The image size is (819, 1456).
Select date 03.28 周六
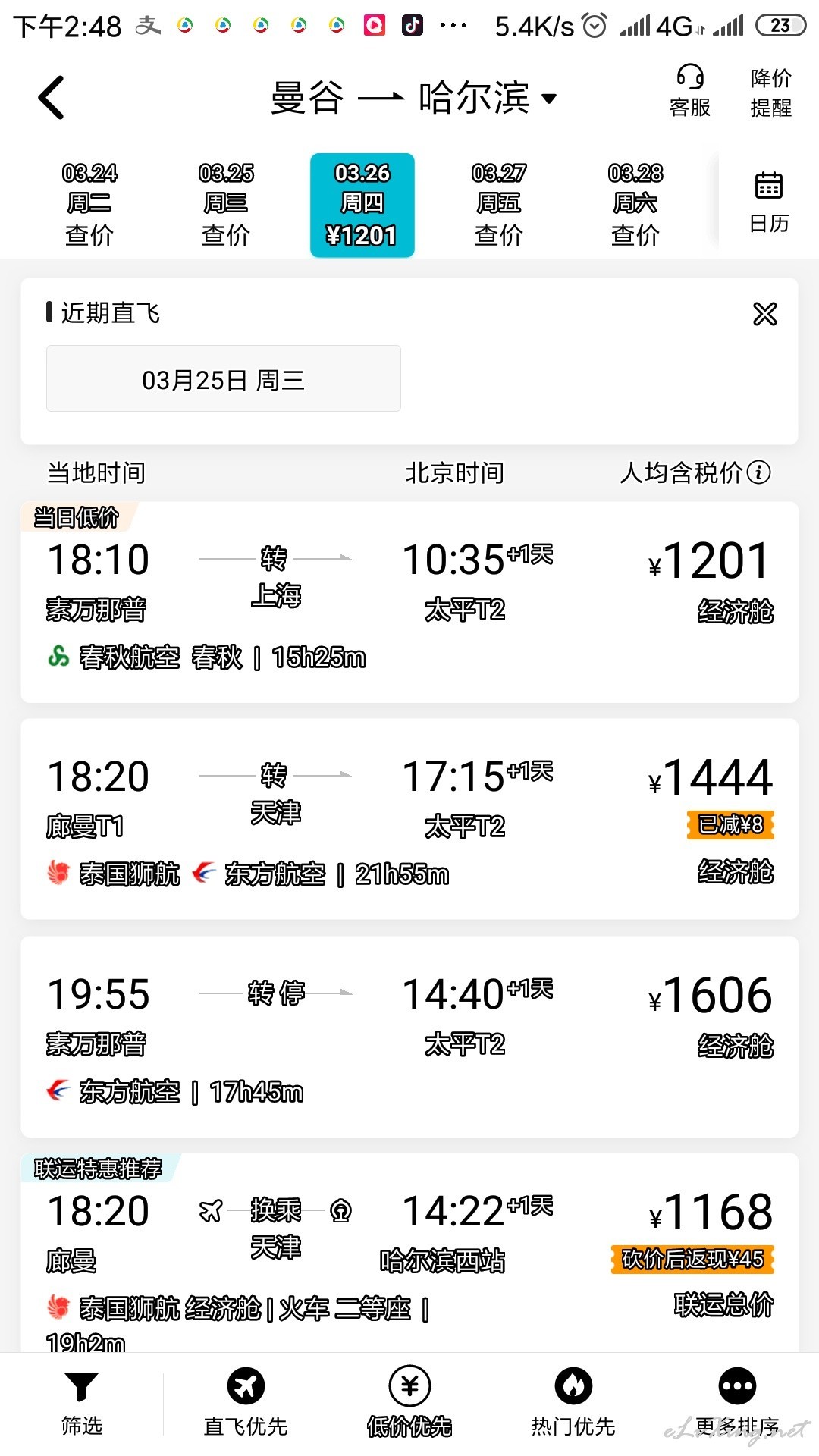635,205
